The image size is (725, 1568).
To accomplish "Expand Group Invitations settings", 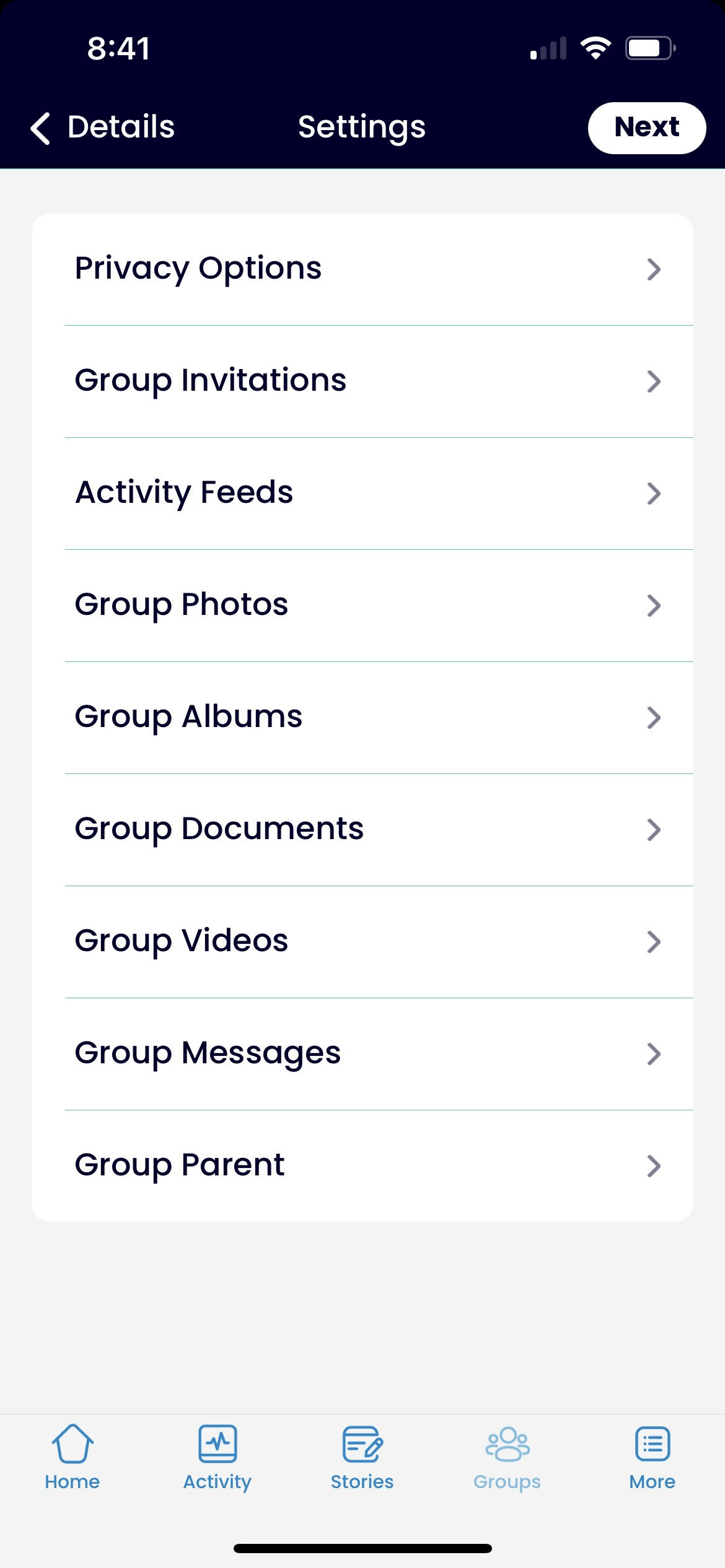I will 654,381.
